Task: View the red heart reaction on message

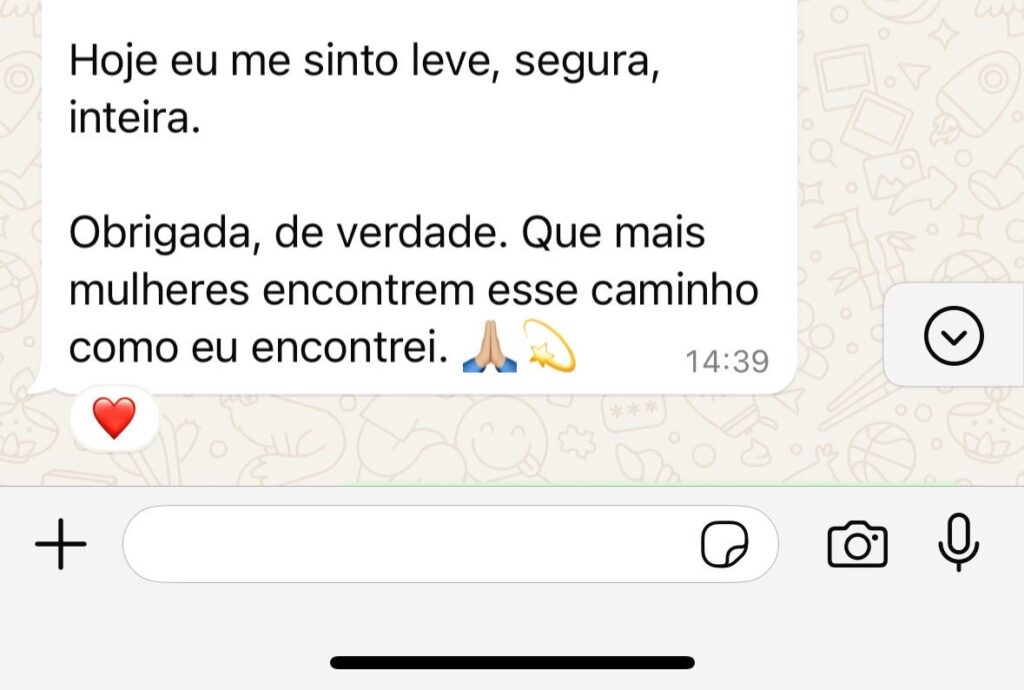Action: pos(114,417)
